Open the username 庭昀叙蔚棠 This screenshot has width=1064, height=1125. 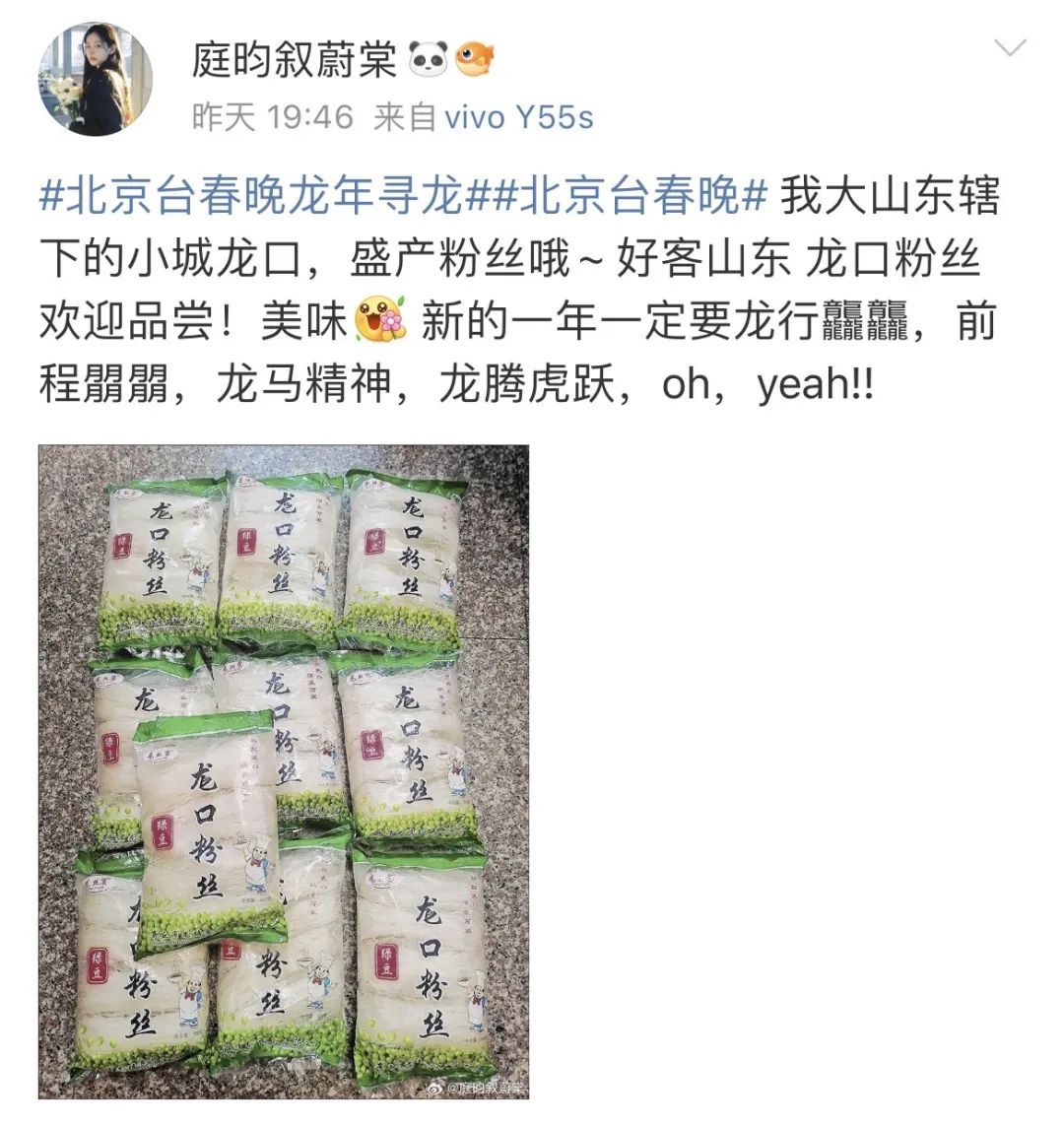294,61
